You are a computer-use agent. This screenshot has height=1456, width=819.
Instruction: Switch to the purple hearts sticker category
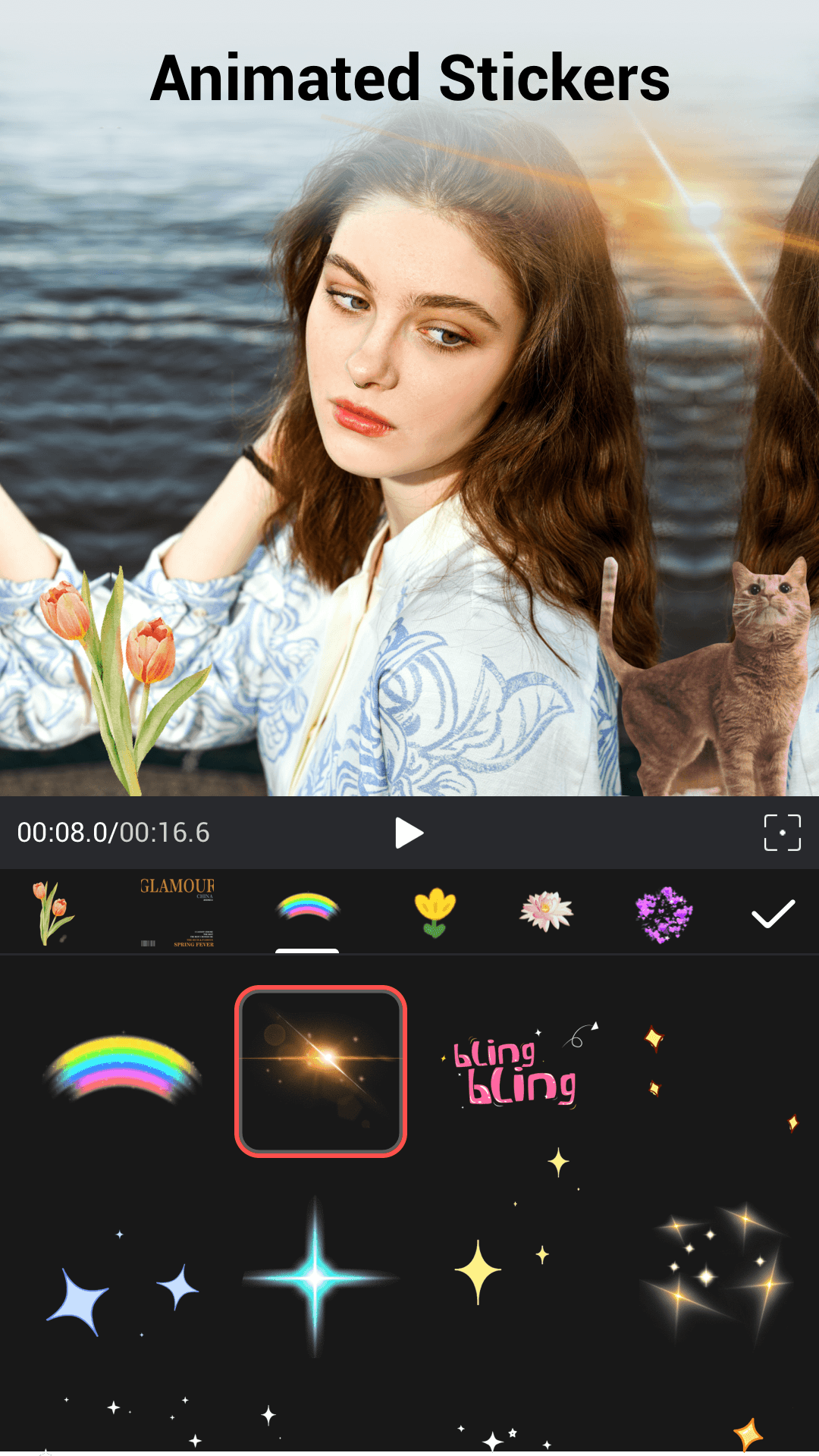664,914
